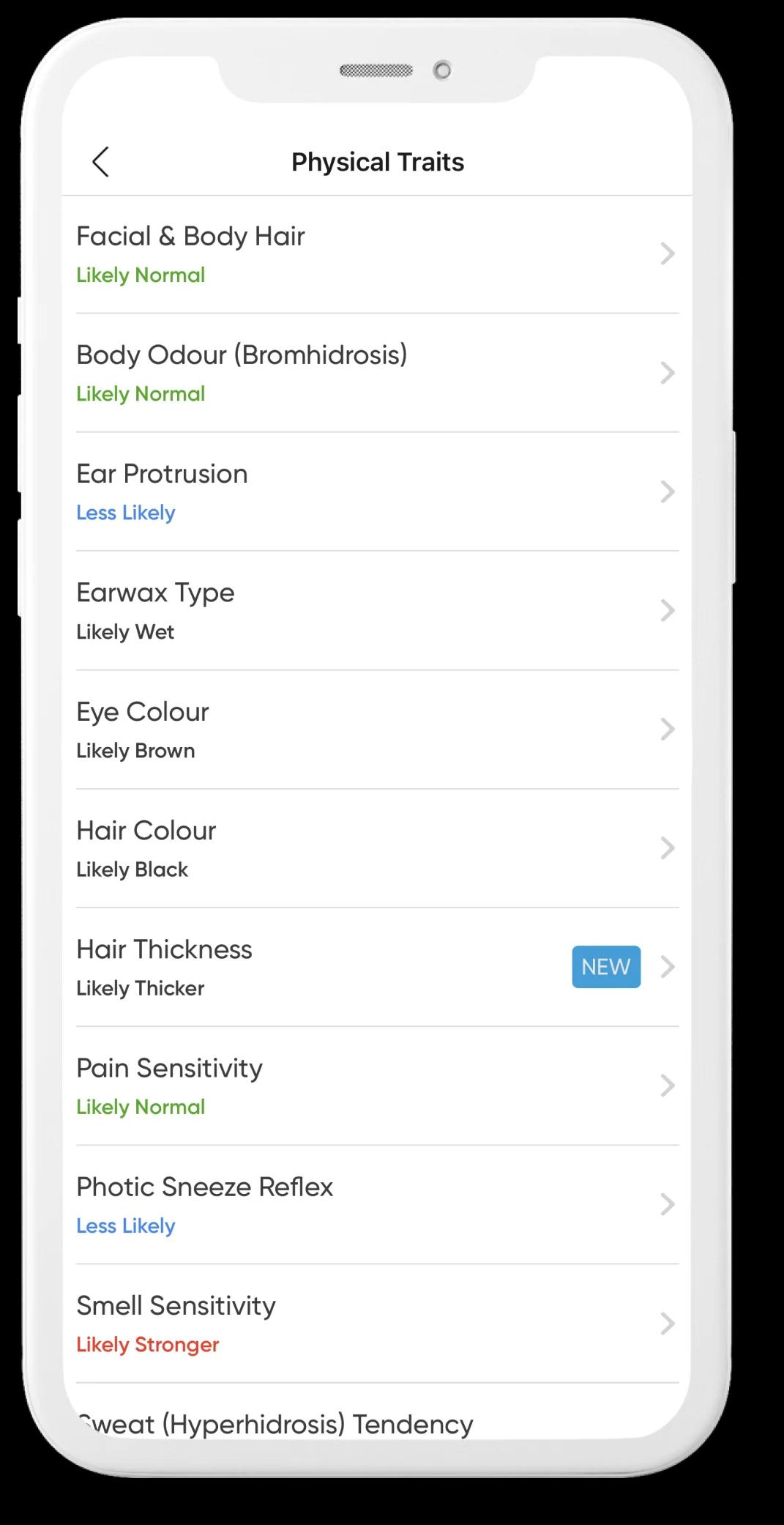This screenshot has height=1525, width=784.
Task: Open Hair Colour result
Action: [x=377, y=849]
